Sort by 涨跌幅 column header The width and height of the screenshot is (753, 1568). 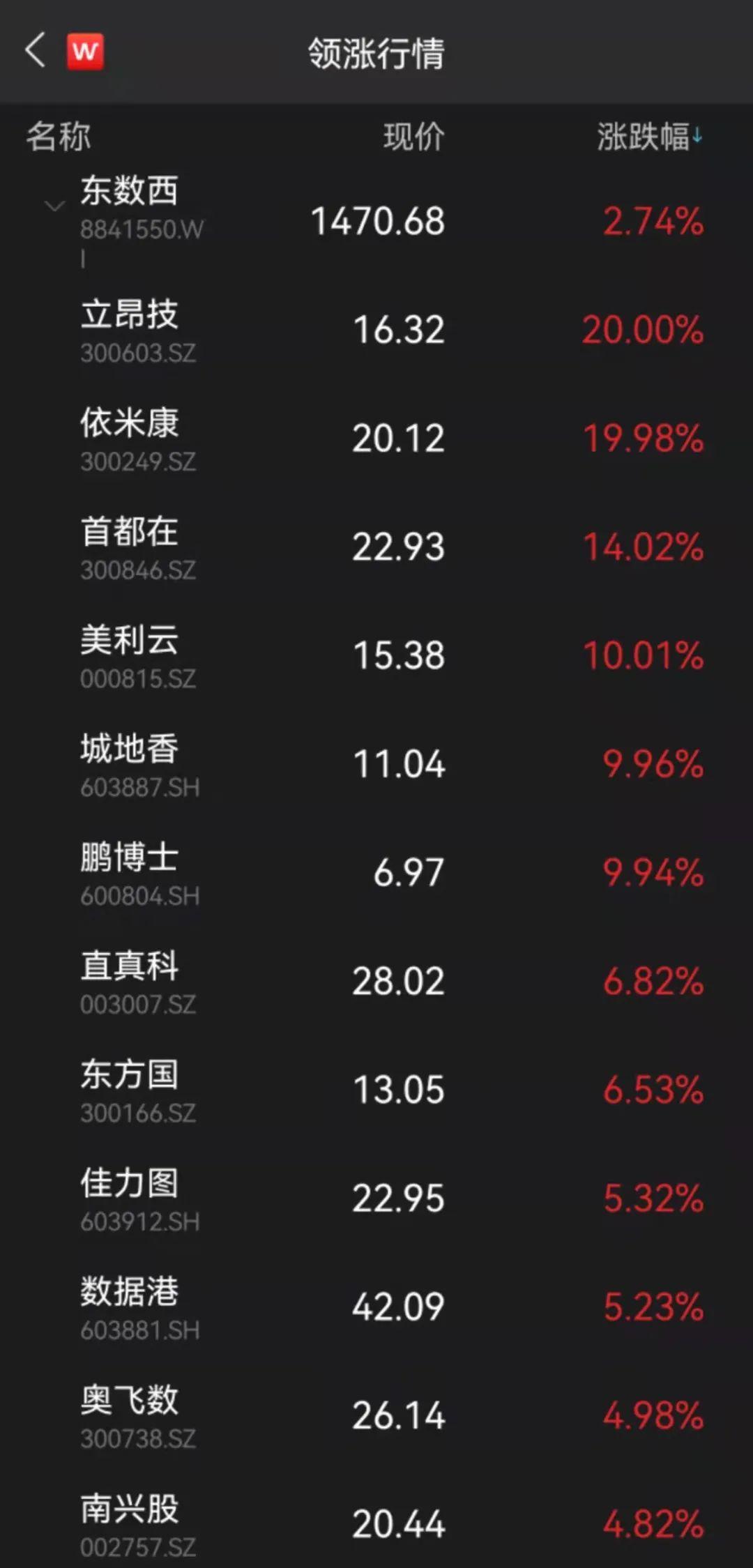coord(649,137)
